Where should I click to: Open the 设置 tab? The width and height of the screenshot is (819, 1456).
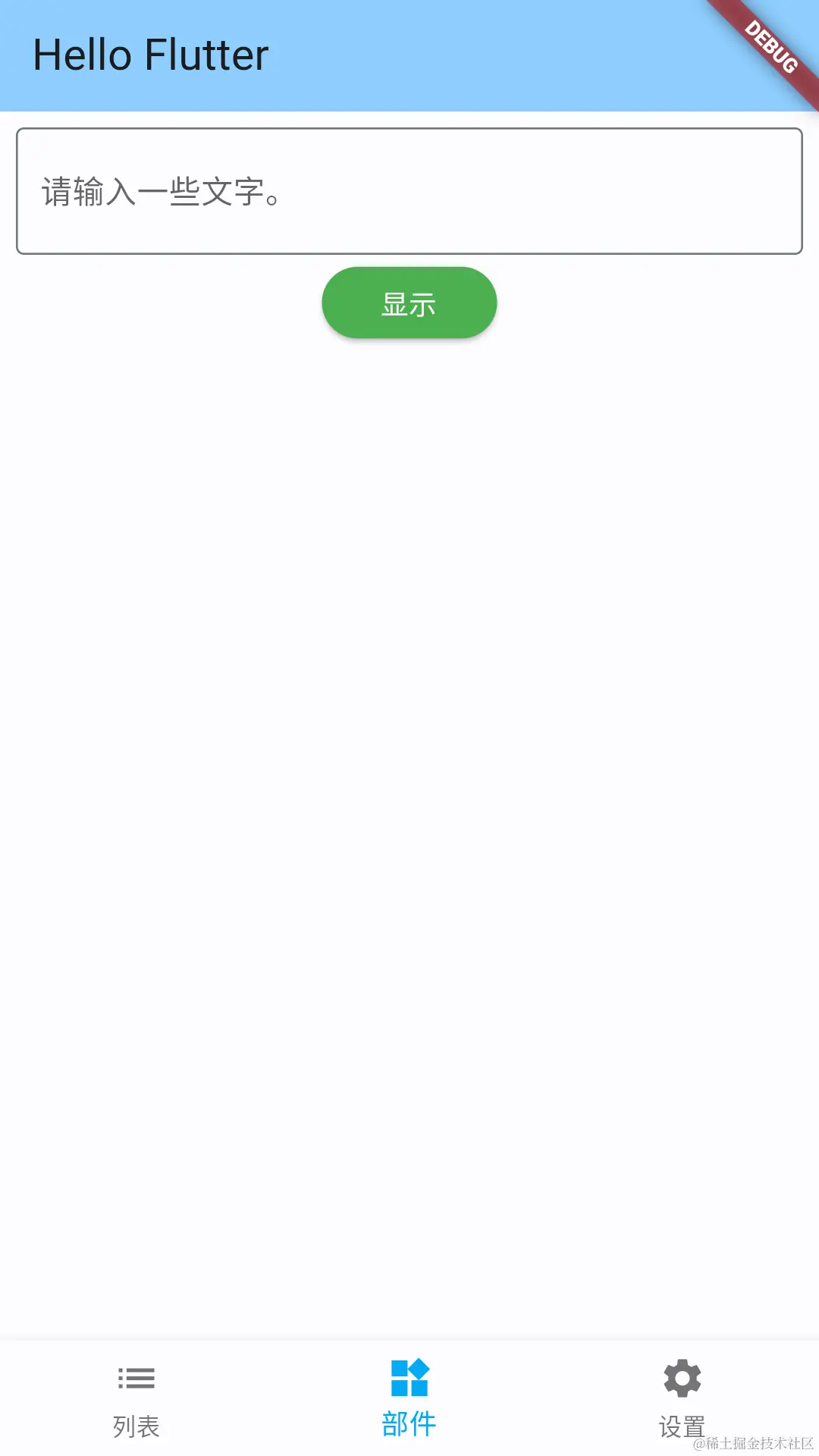(682, 1398)
